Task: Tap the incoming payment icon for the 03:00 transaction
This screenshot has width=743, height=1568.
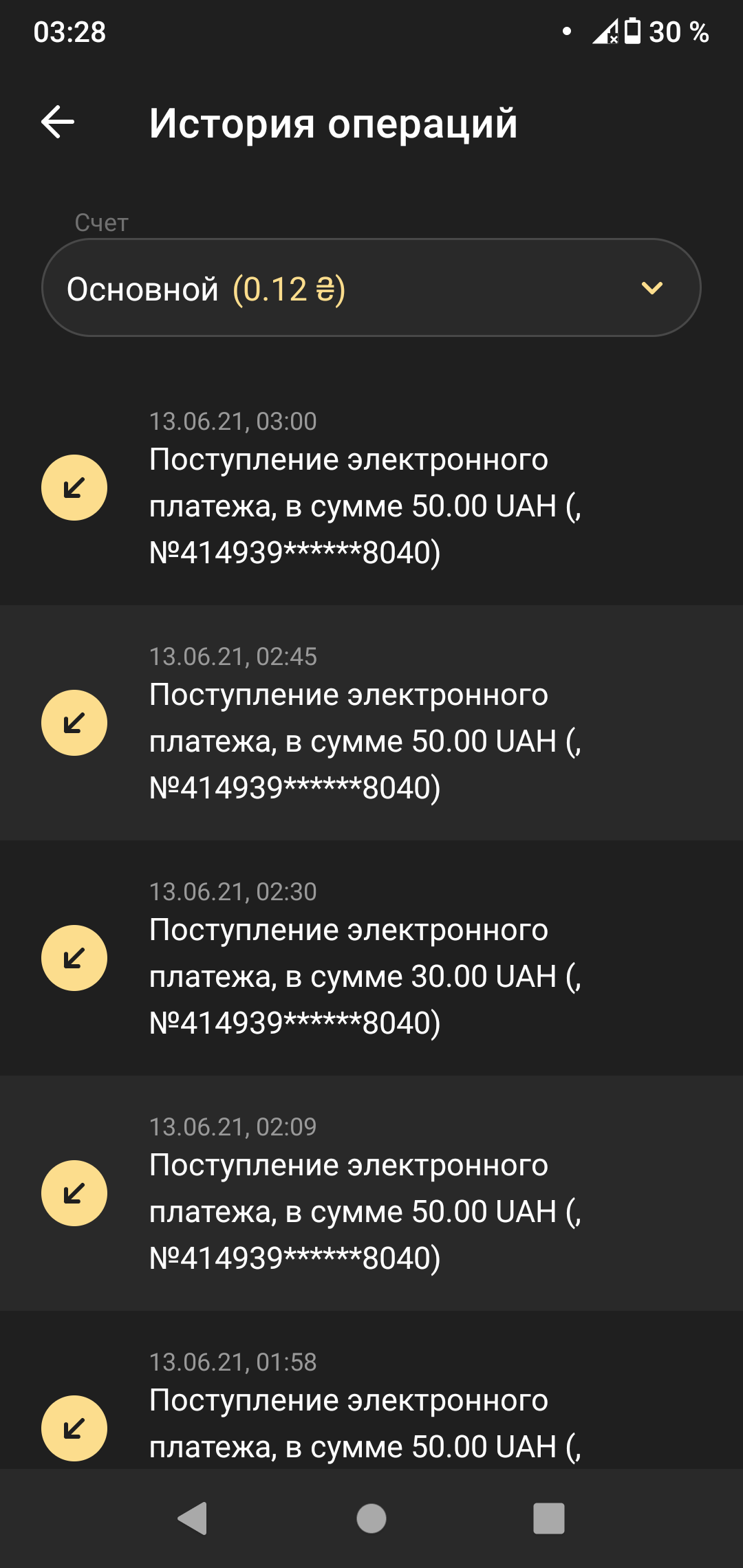Action: click(74, 486)
